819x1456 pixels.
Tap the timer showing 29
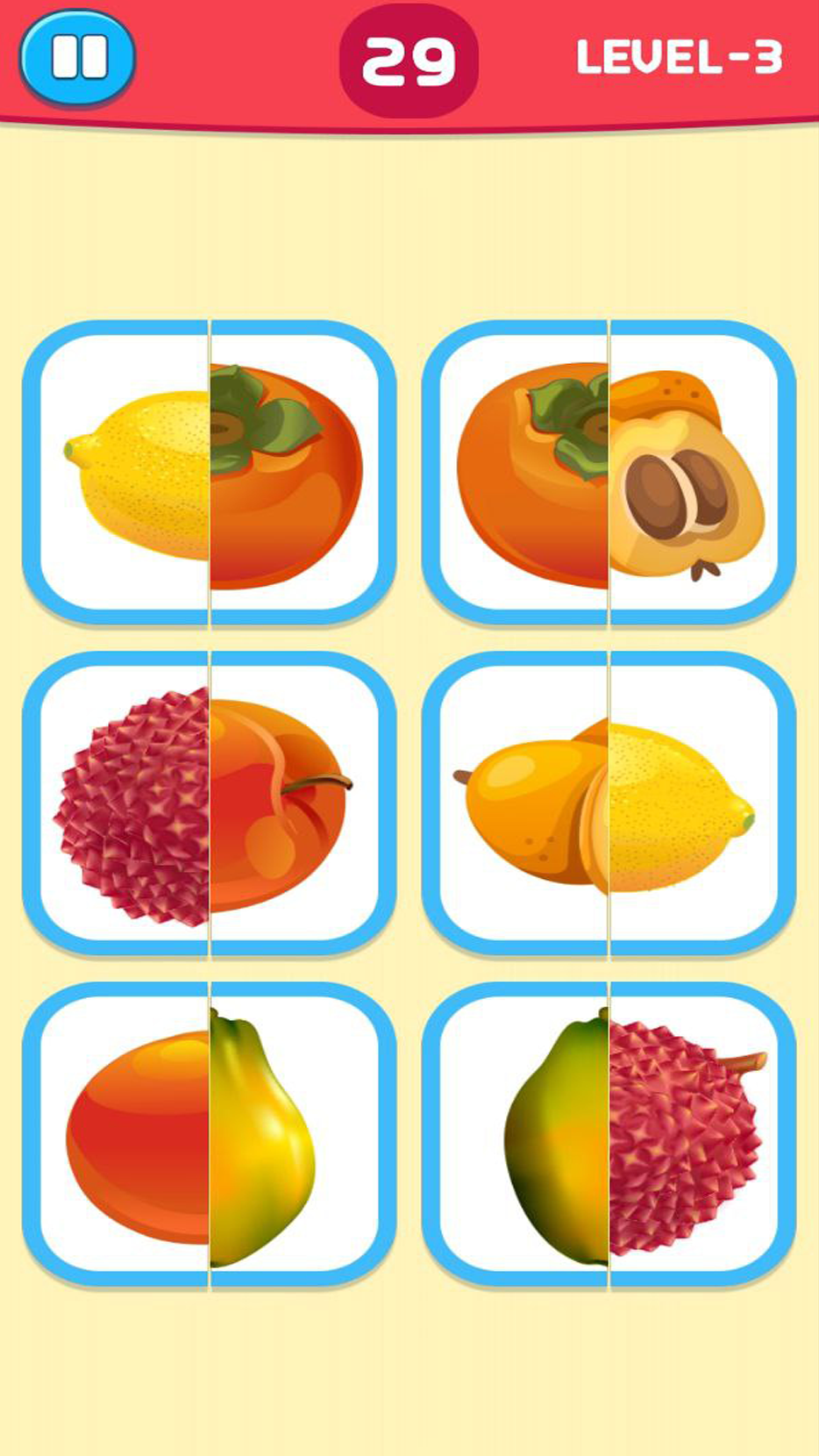coord(409,58)
